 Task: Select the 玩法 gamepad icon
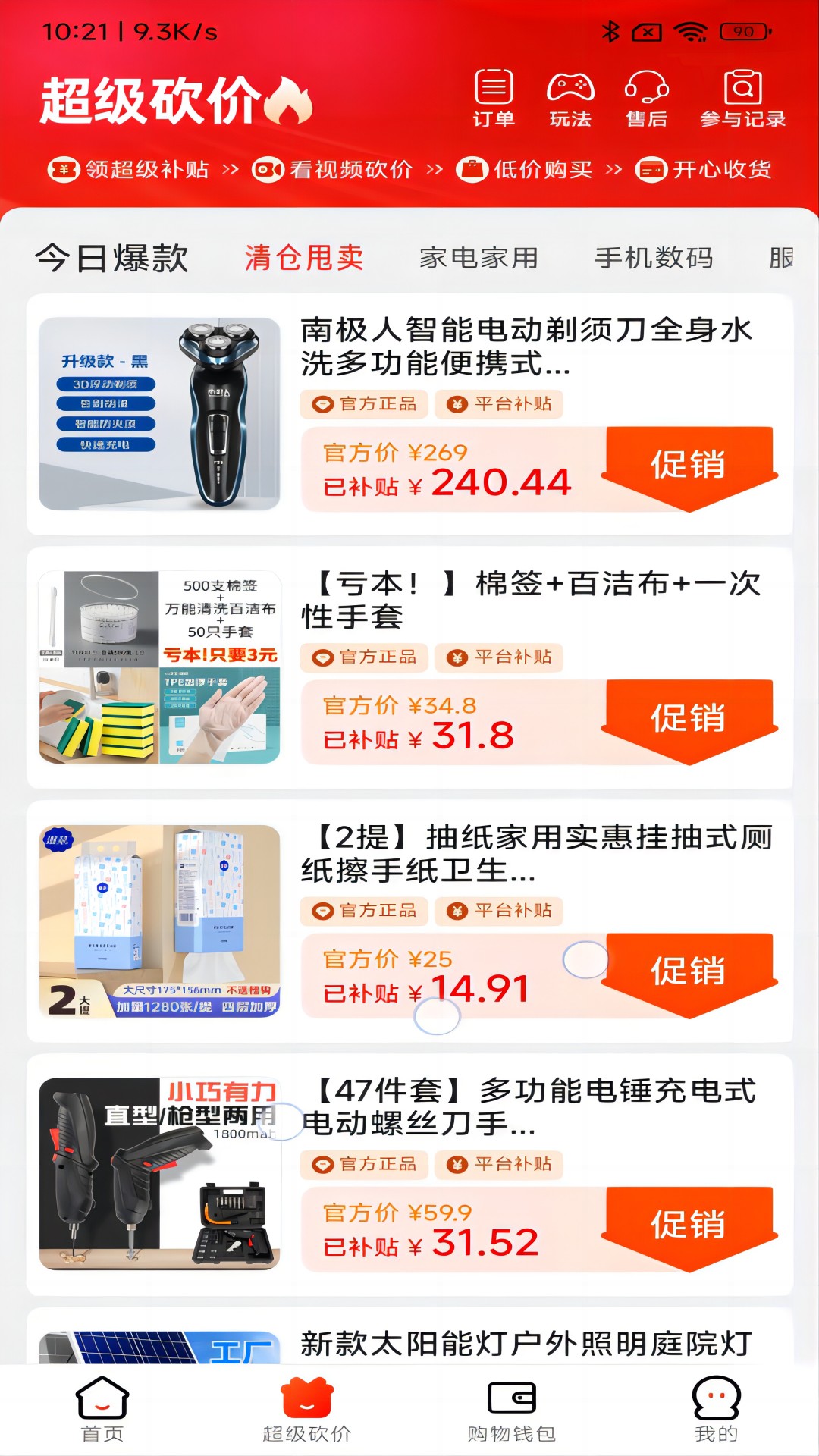click(570, 97)
